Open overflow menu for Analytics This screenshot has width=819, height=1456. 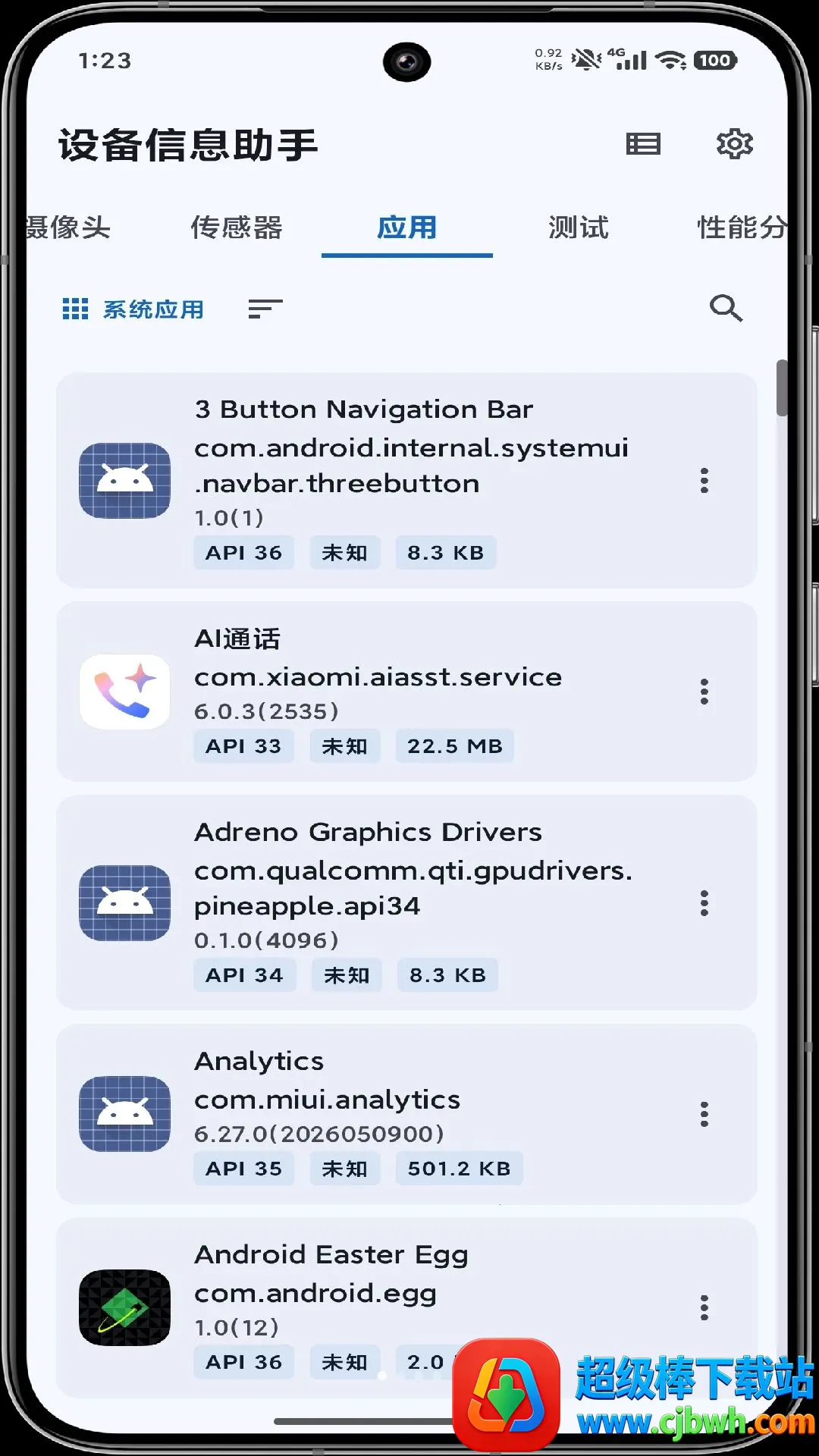pos(704,1114)
